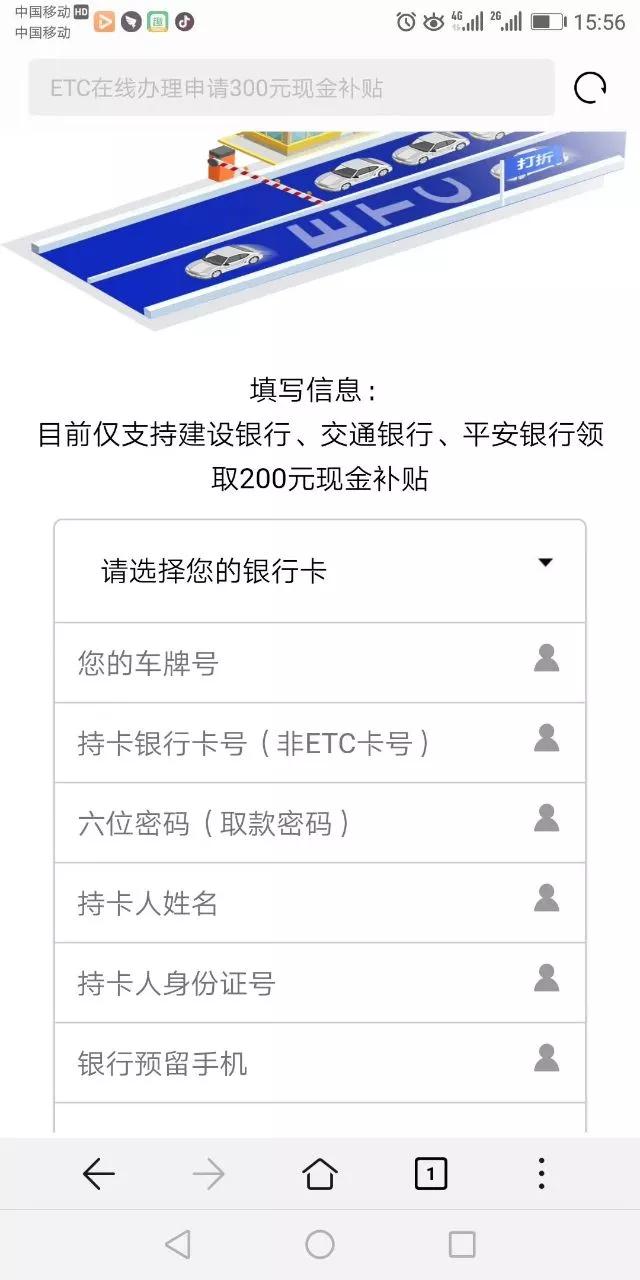Tap the system recent apps button
This screenshot has width=640, height=1280.
click(462, 1244)
